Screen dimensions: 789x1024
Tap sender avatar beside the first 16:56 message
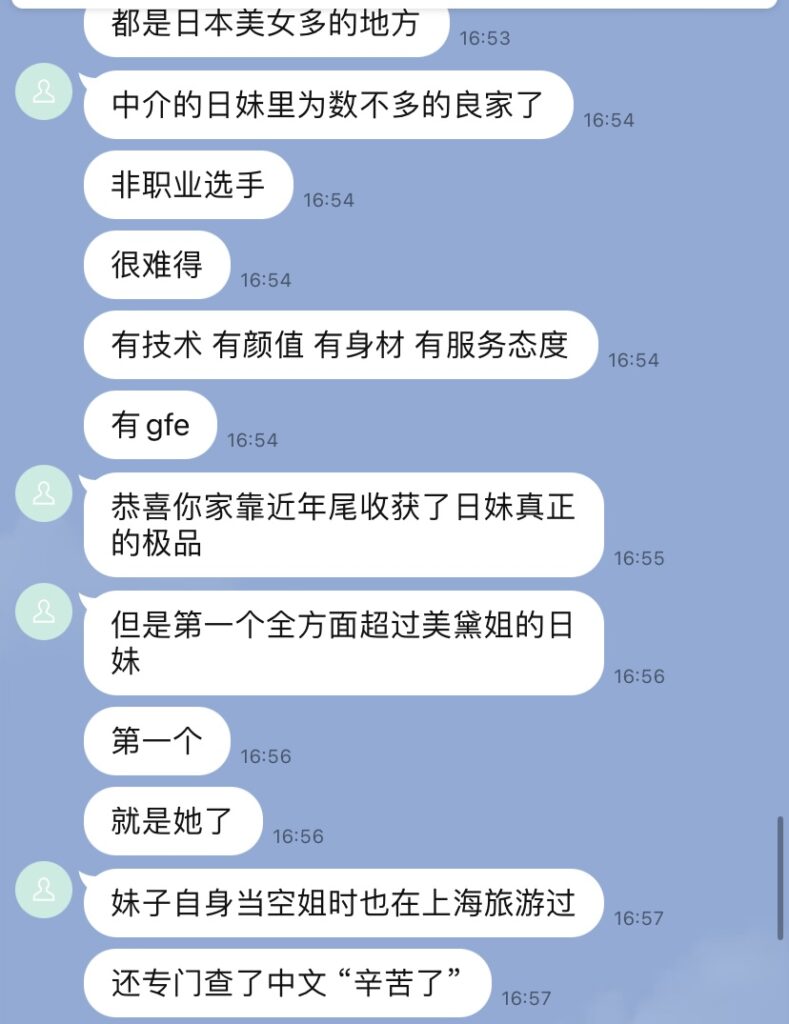point(44,612)
